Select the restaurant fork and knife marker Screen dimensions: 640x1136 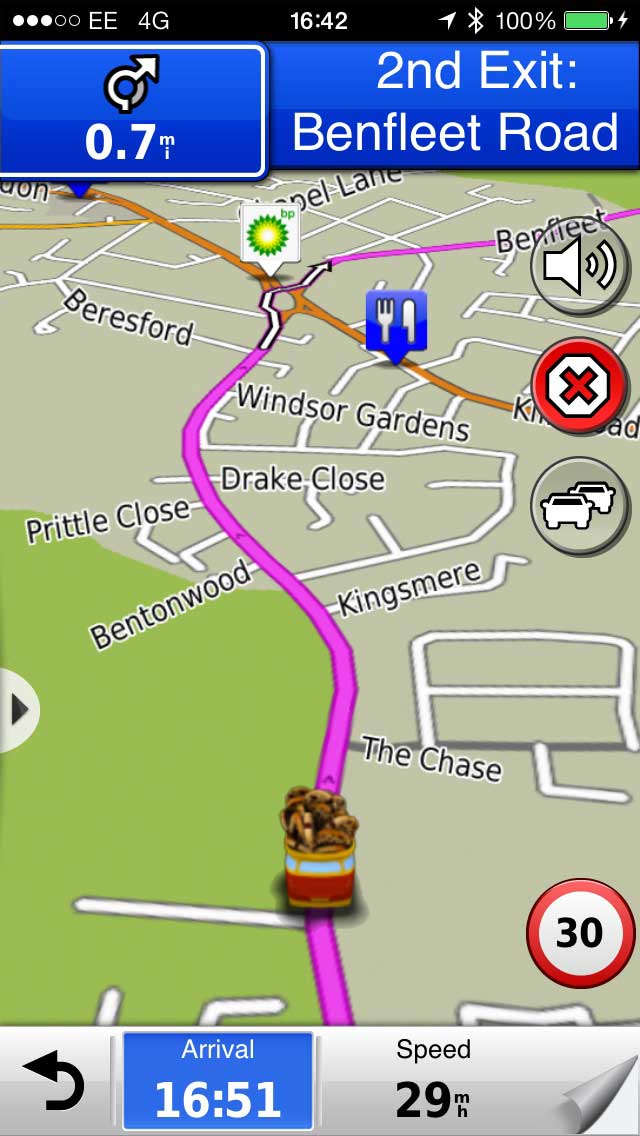tap(396, 326)
